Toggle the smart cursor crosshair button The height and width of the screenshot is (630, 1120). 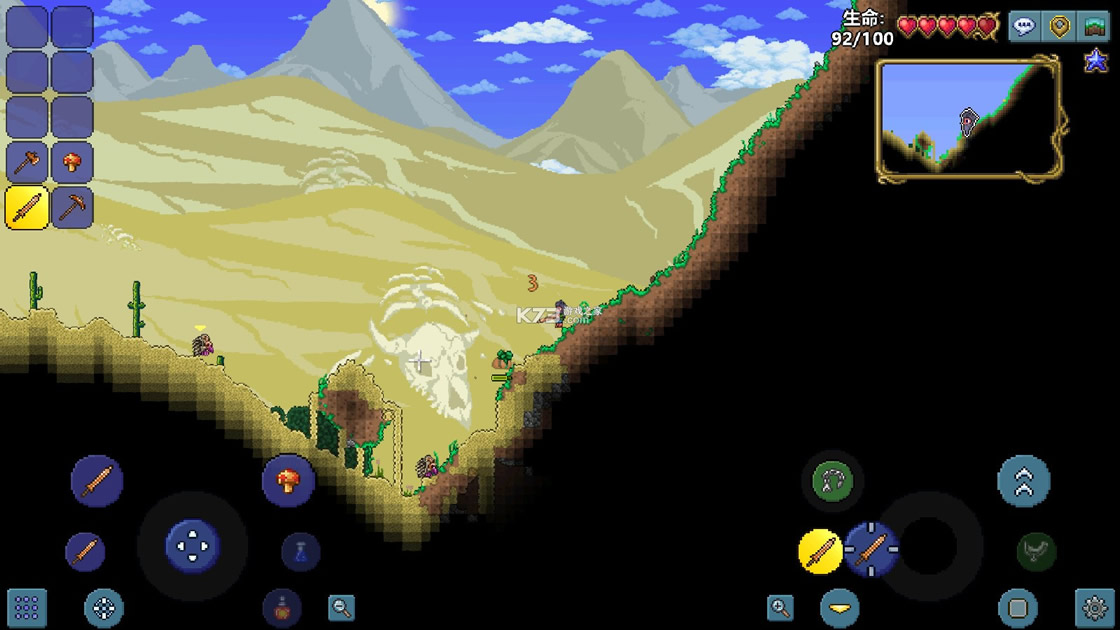point(104,607)
